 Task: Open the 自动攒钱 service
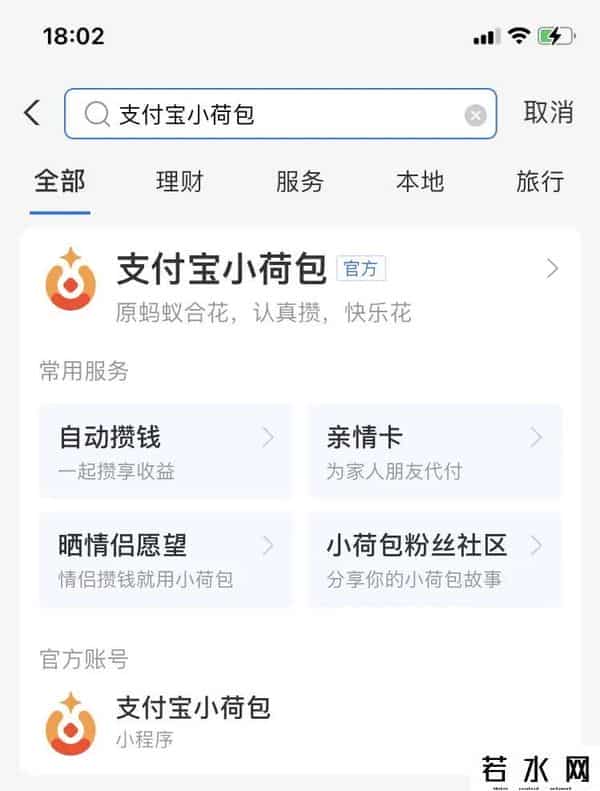(x=165, y=451)
